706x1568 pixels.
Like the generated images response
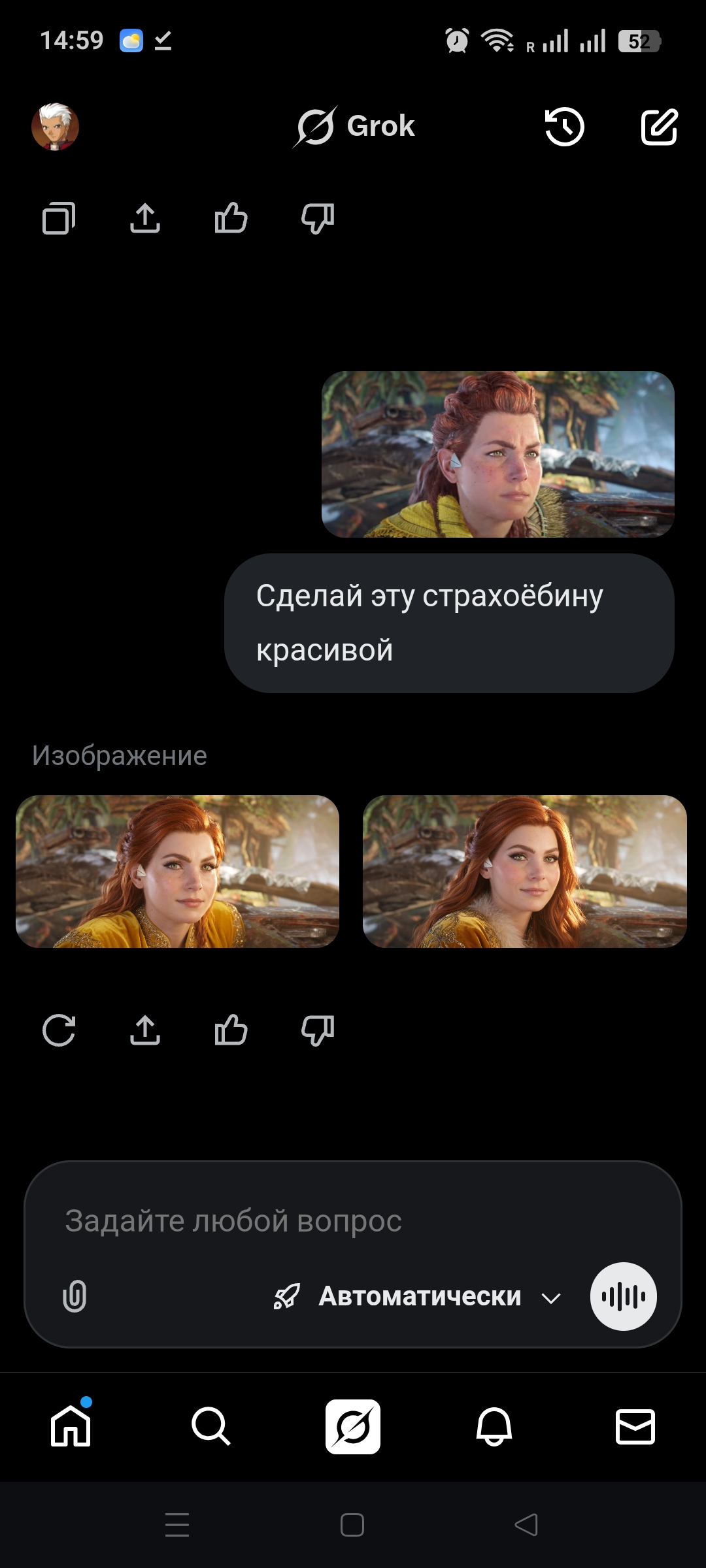pos(231,1030)
